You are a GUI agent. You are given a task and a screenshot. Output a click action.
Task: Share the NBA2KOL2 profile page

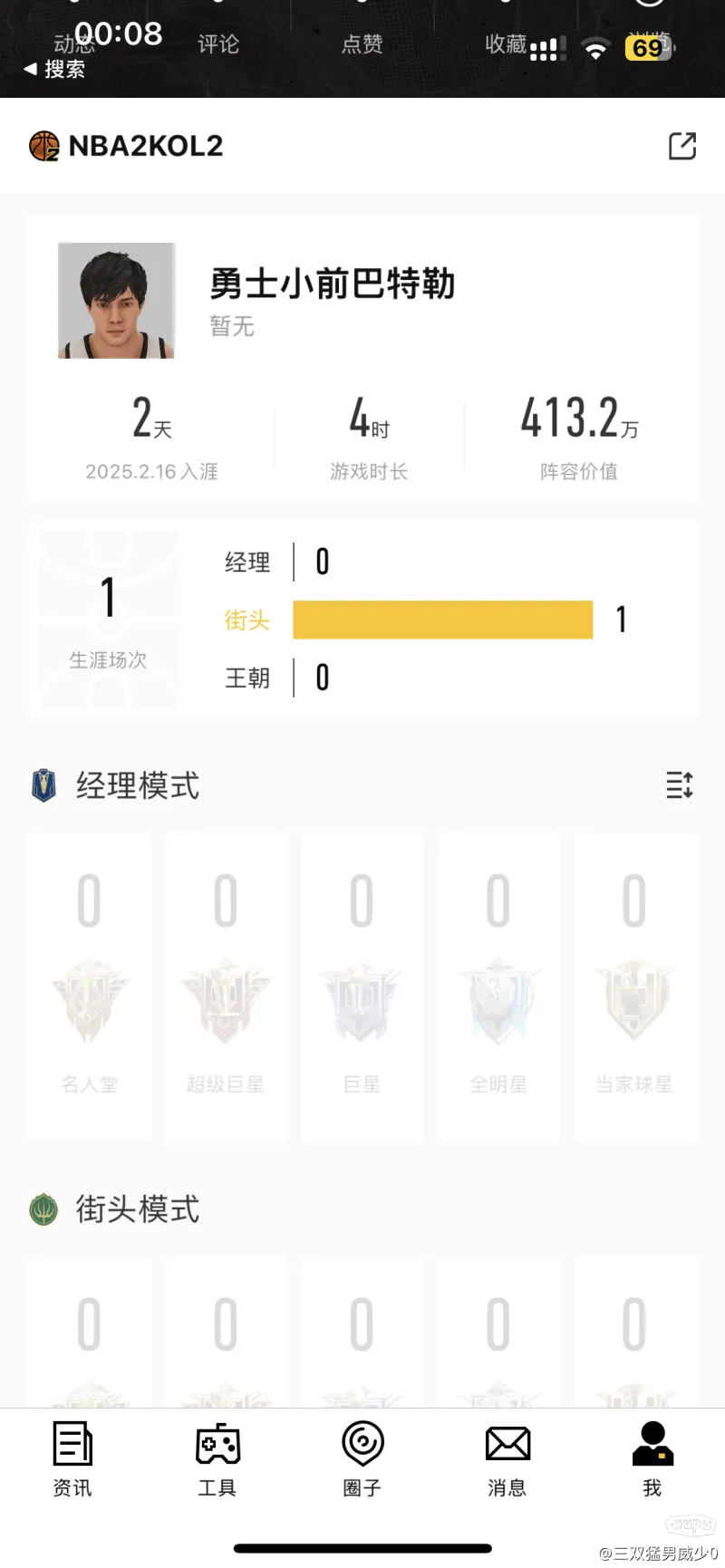[x=681, y=146]
